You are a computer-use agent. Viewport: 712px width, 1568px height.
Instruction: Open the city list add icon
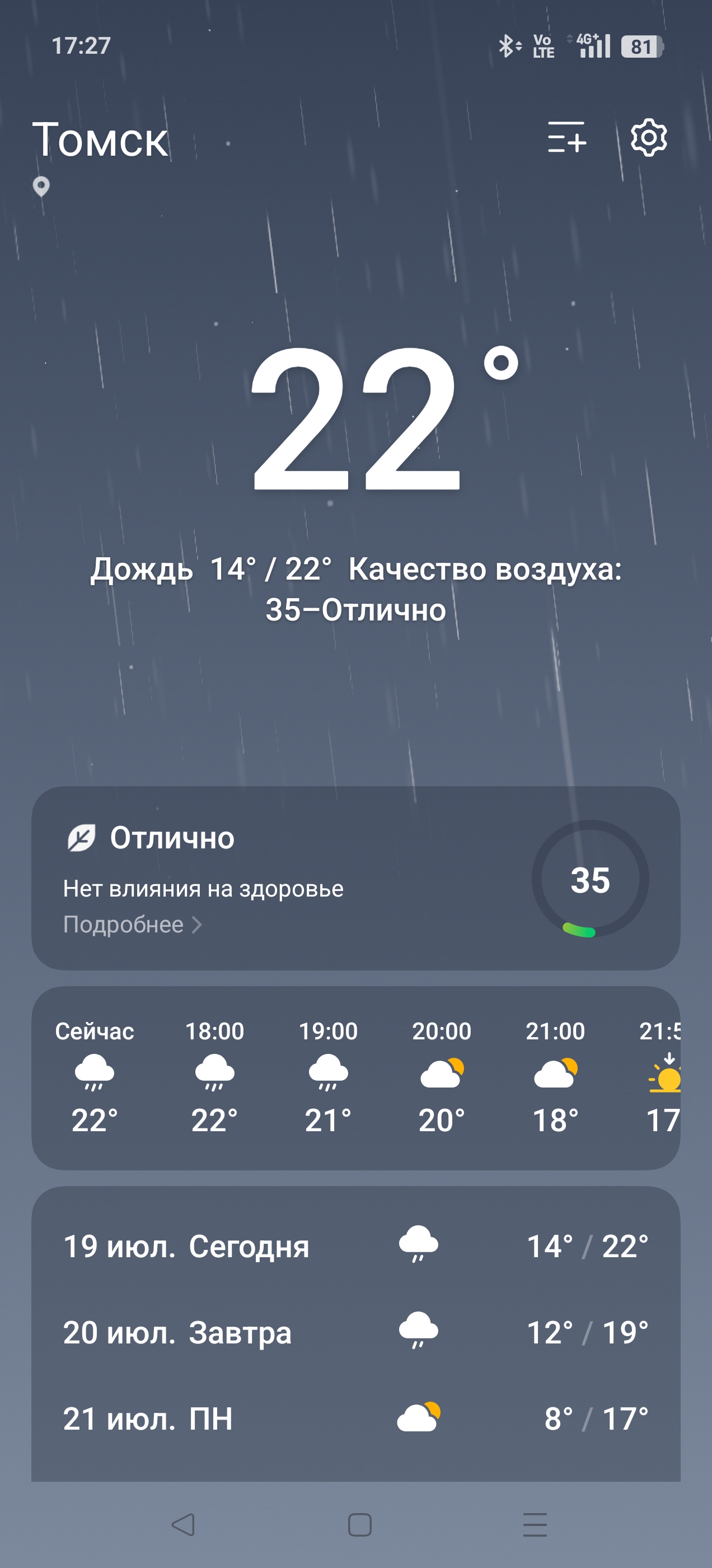[x=566, y=137]
